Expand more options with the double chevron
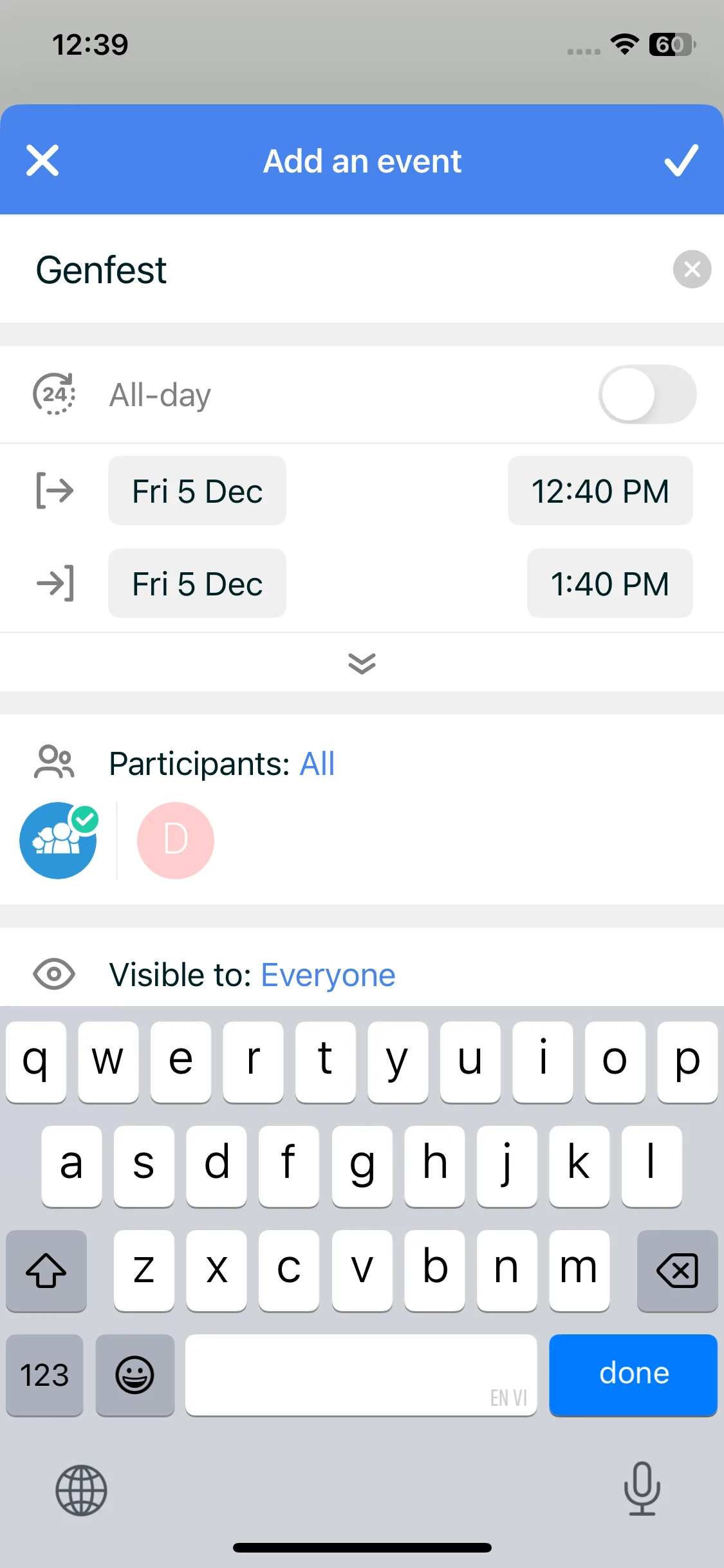 (362, 663)
